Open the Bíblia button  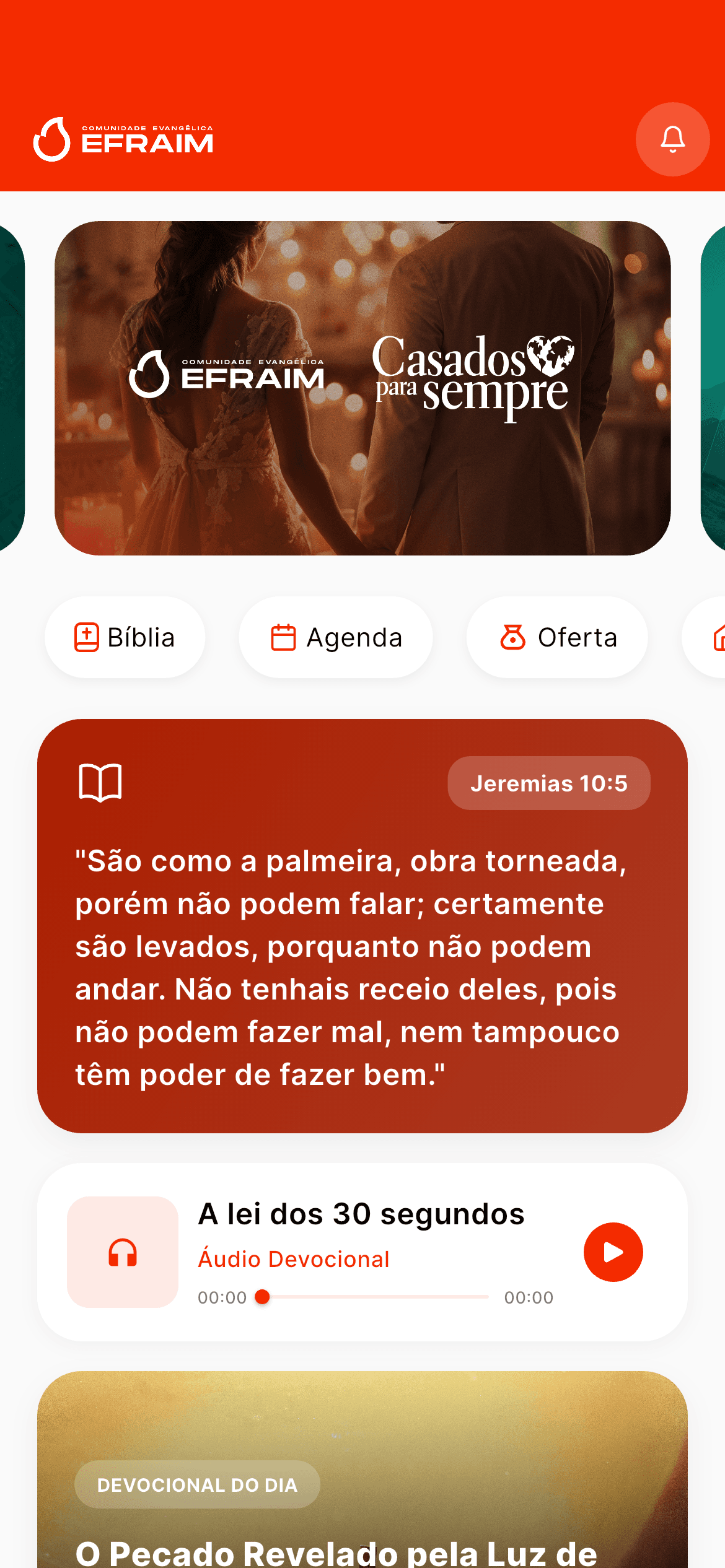pos(125,637)
